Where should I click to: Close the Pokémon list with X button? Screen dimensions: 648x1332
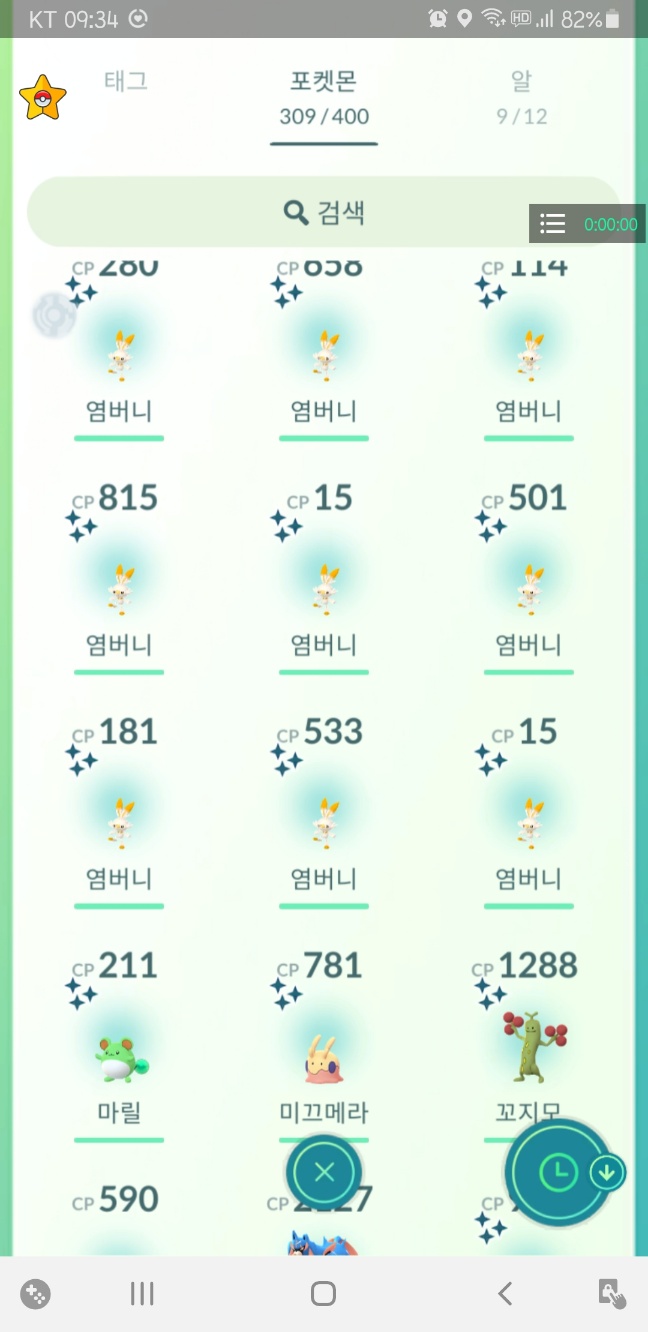tap(324, 1172)
